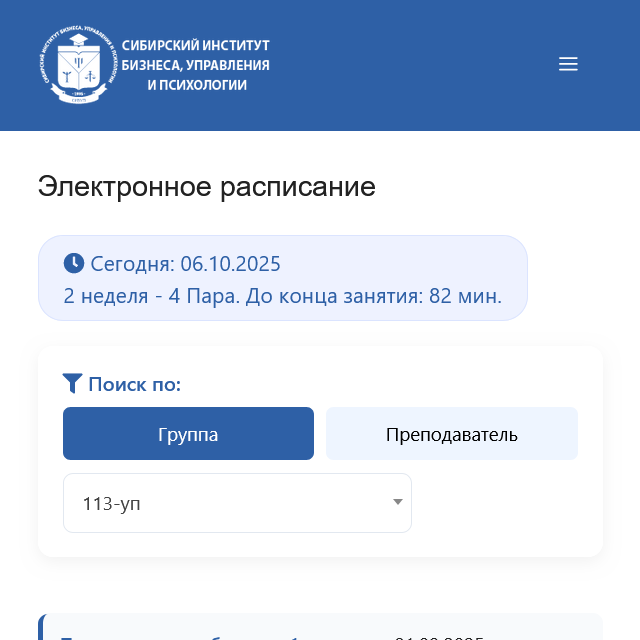Select the Группа search mode
This screenshot has height=640, width=640.
(x=188, y=434)
